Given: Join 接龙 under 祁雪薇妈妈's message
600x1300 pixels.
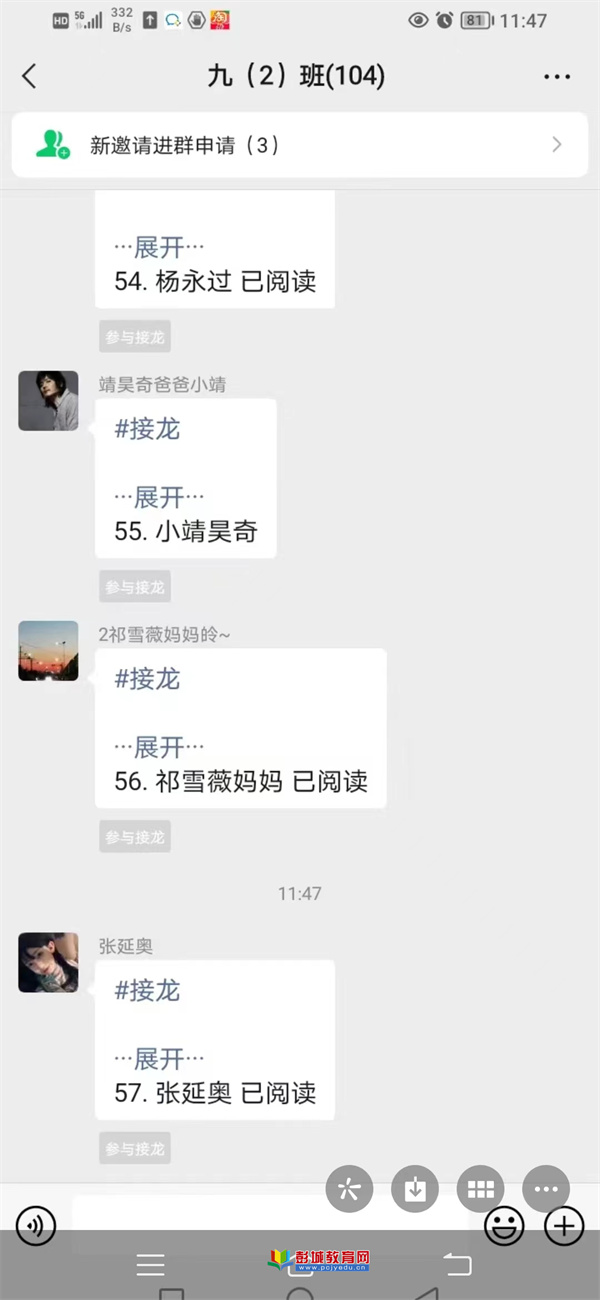Looking at the screenshot, I should 135,837.
